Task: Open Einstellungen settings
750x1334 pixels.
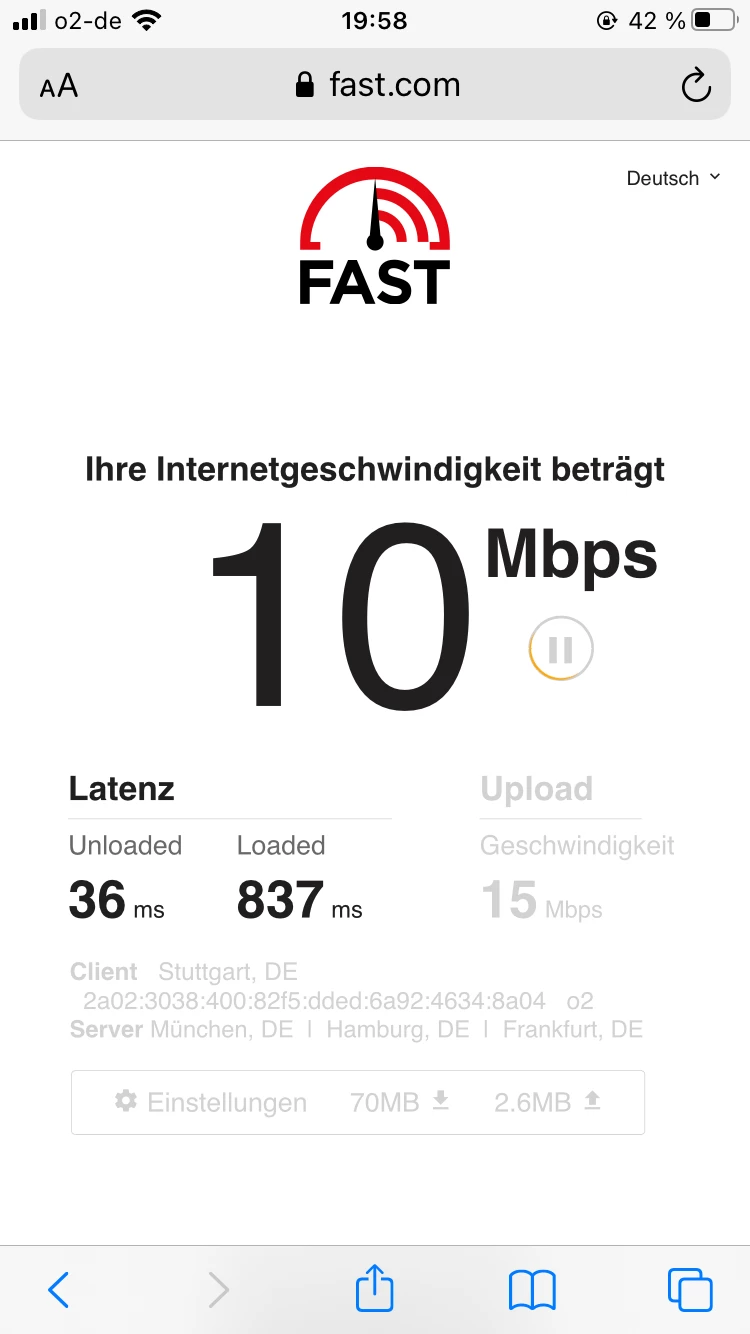Action: (x=211, y=1102)
